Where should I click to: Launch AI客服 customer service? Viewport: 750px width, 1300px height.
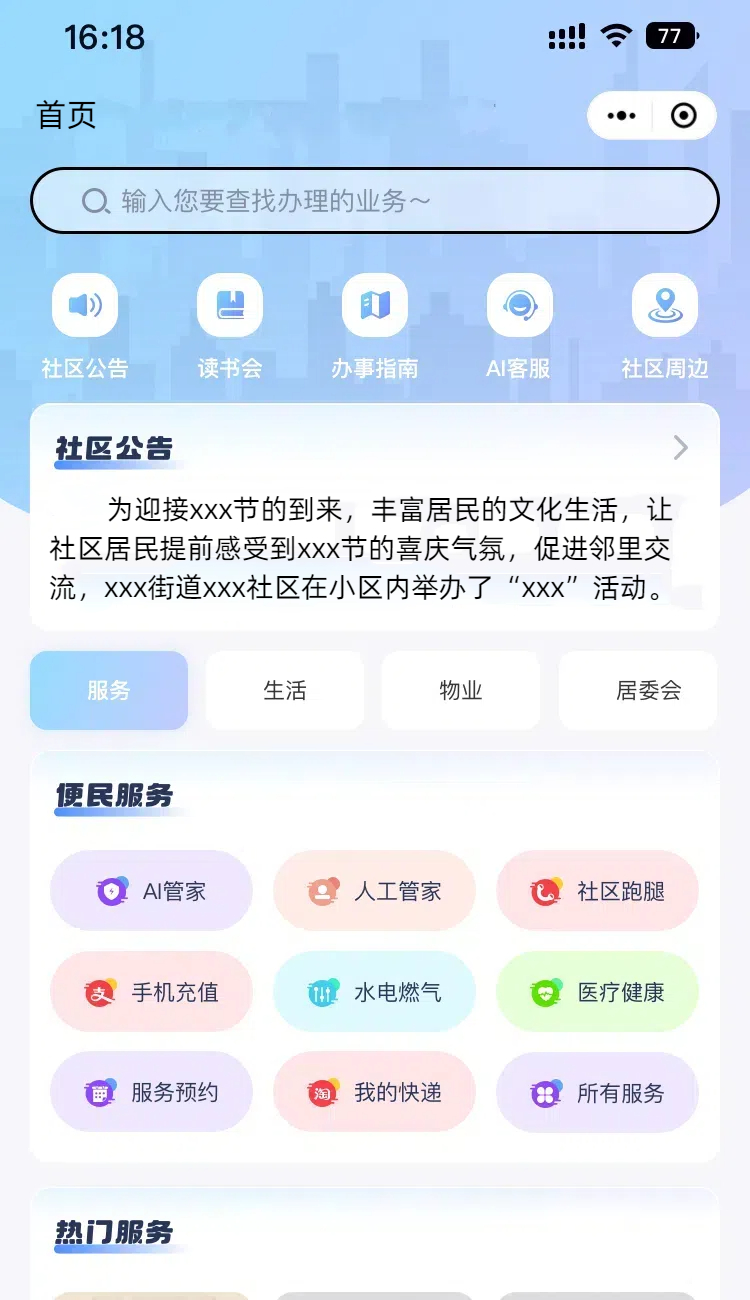(x=519, y=306)
